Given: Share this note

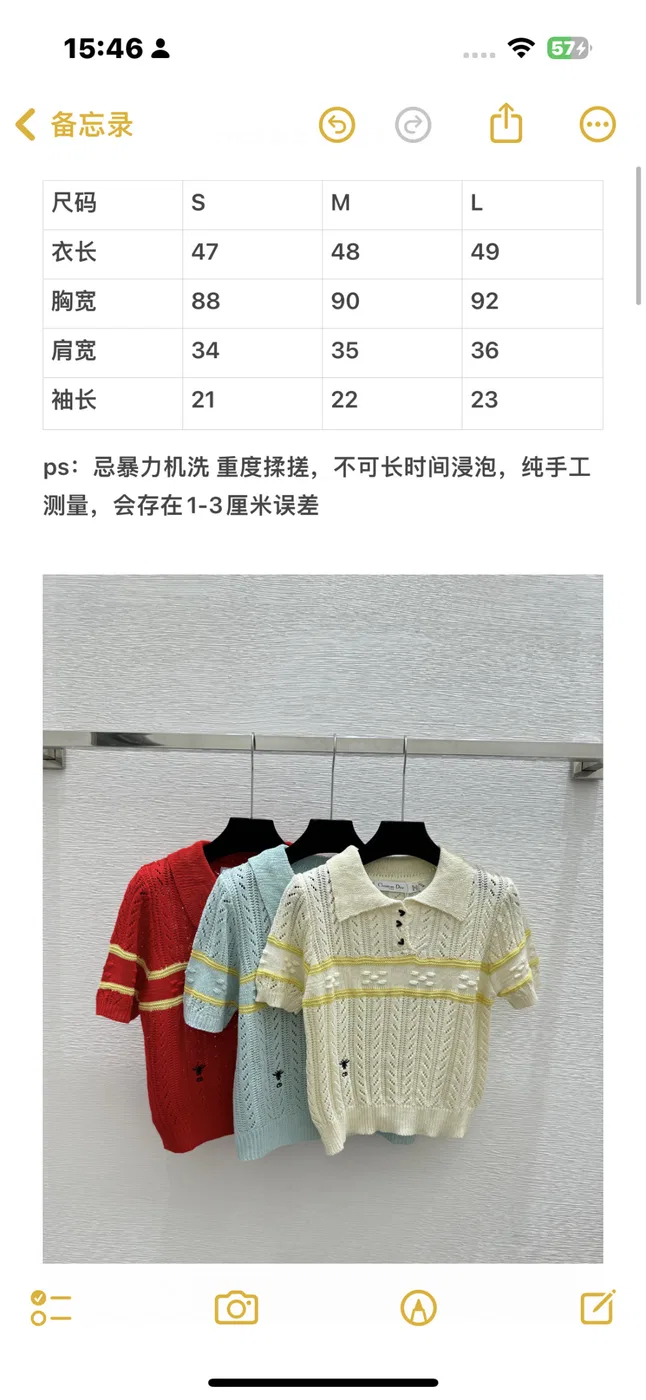Looking at the screenshot, I should coord(507,123).
